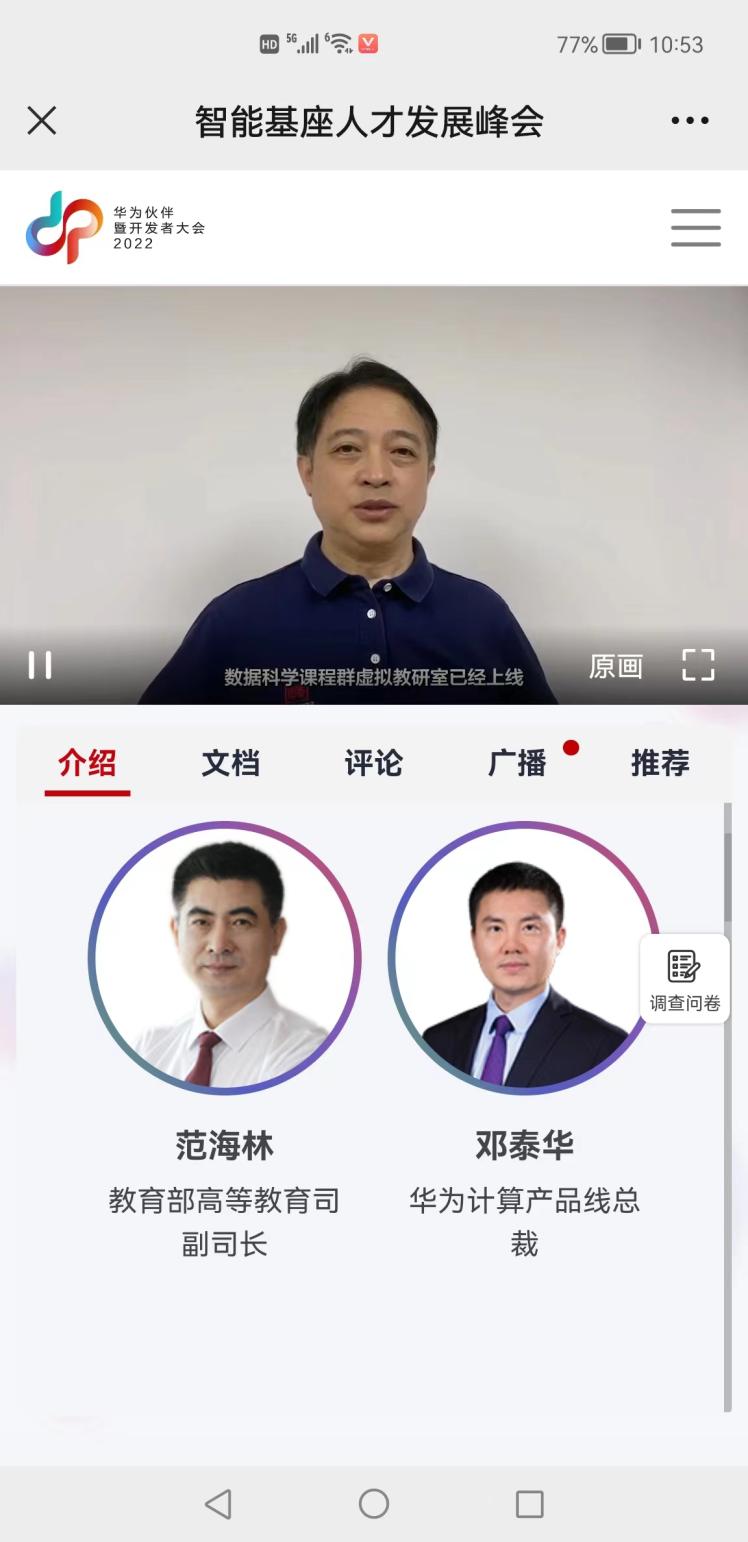Go to the system home screen
This screenshot has height=1542, width=748.
(374, 1504)
